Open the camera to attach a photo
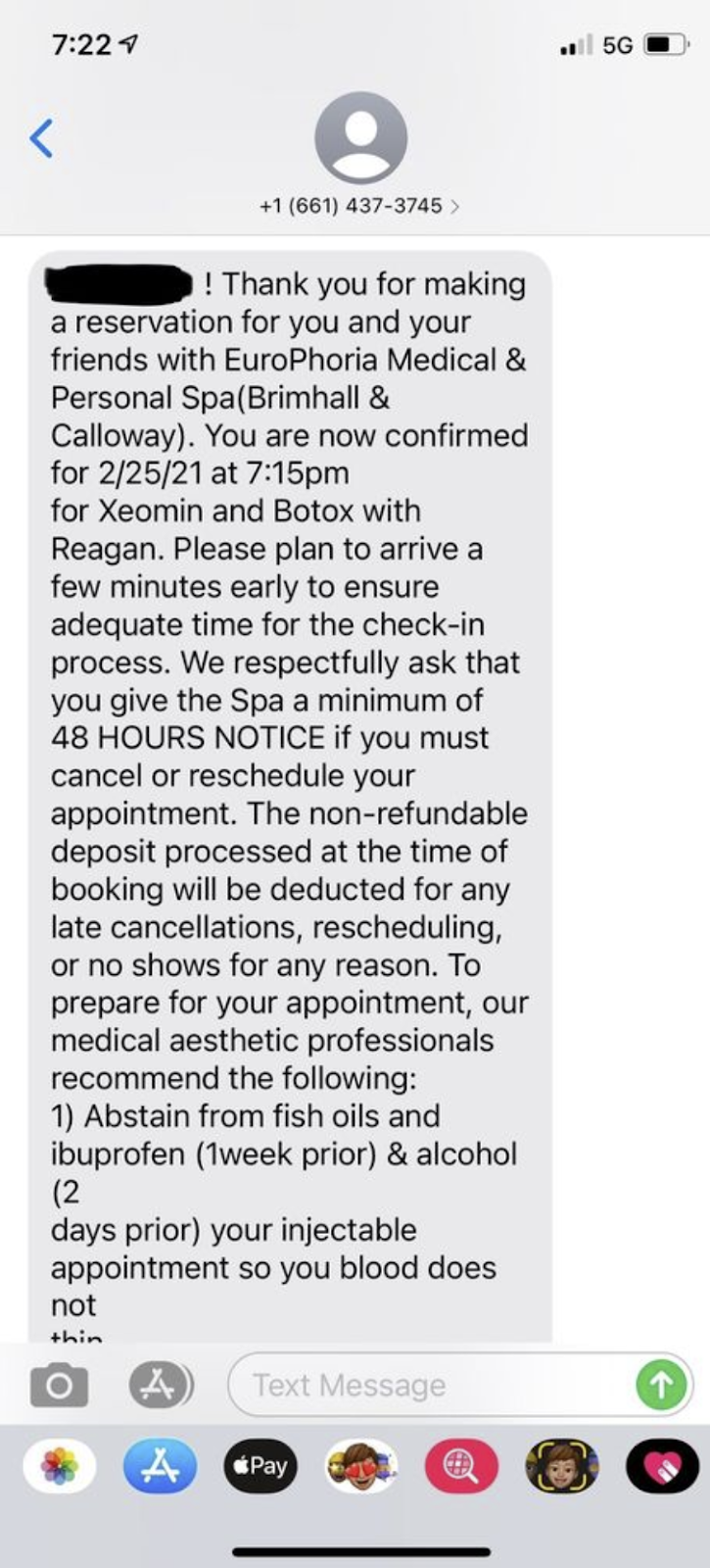 pos(59,1385)
